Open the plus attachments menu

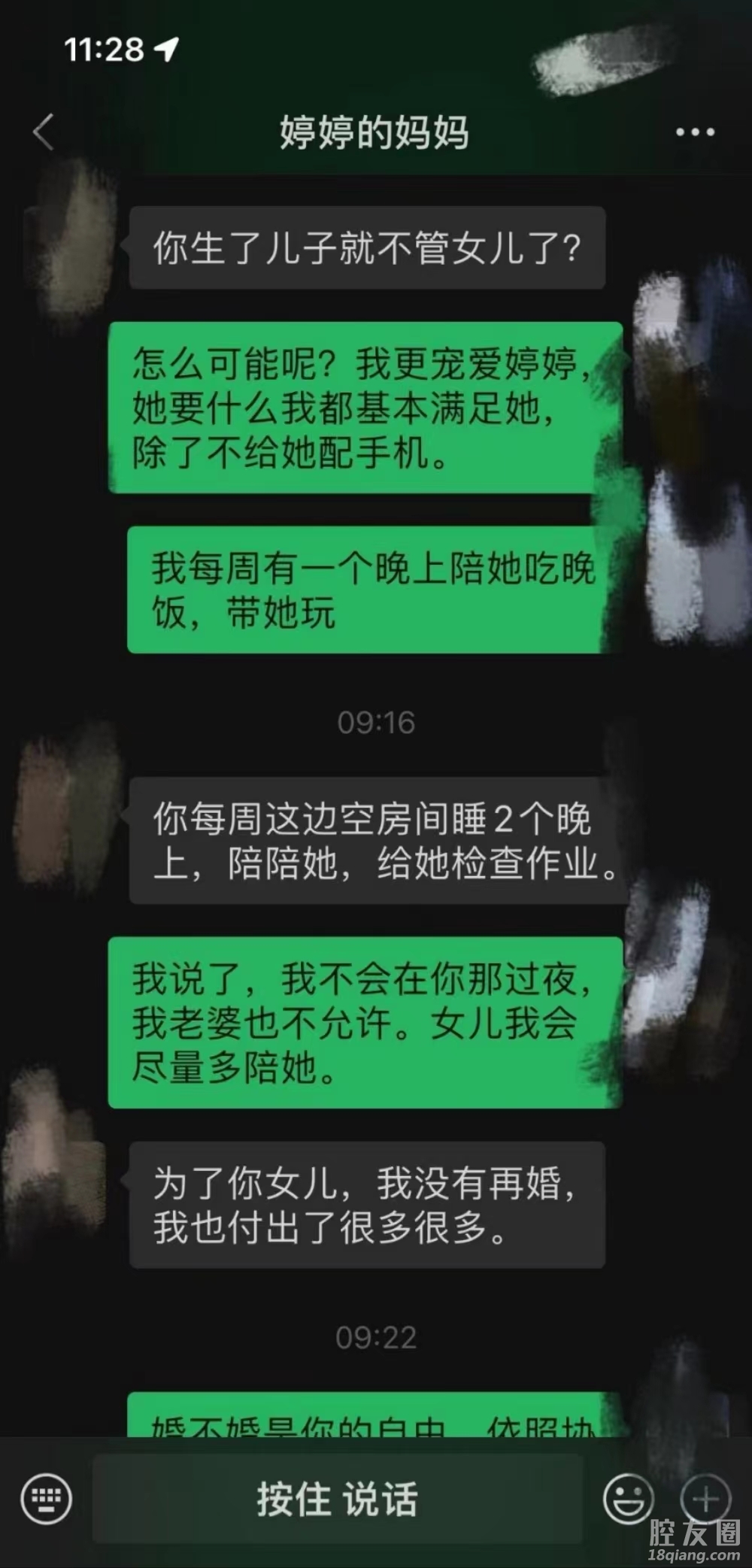[x=705, y=1499]
